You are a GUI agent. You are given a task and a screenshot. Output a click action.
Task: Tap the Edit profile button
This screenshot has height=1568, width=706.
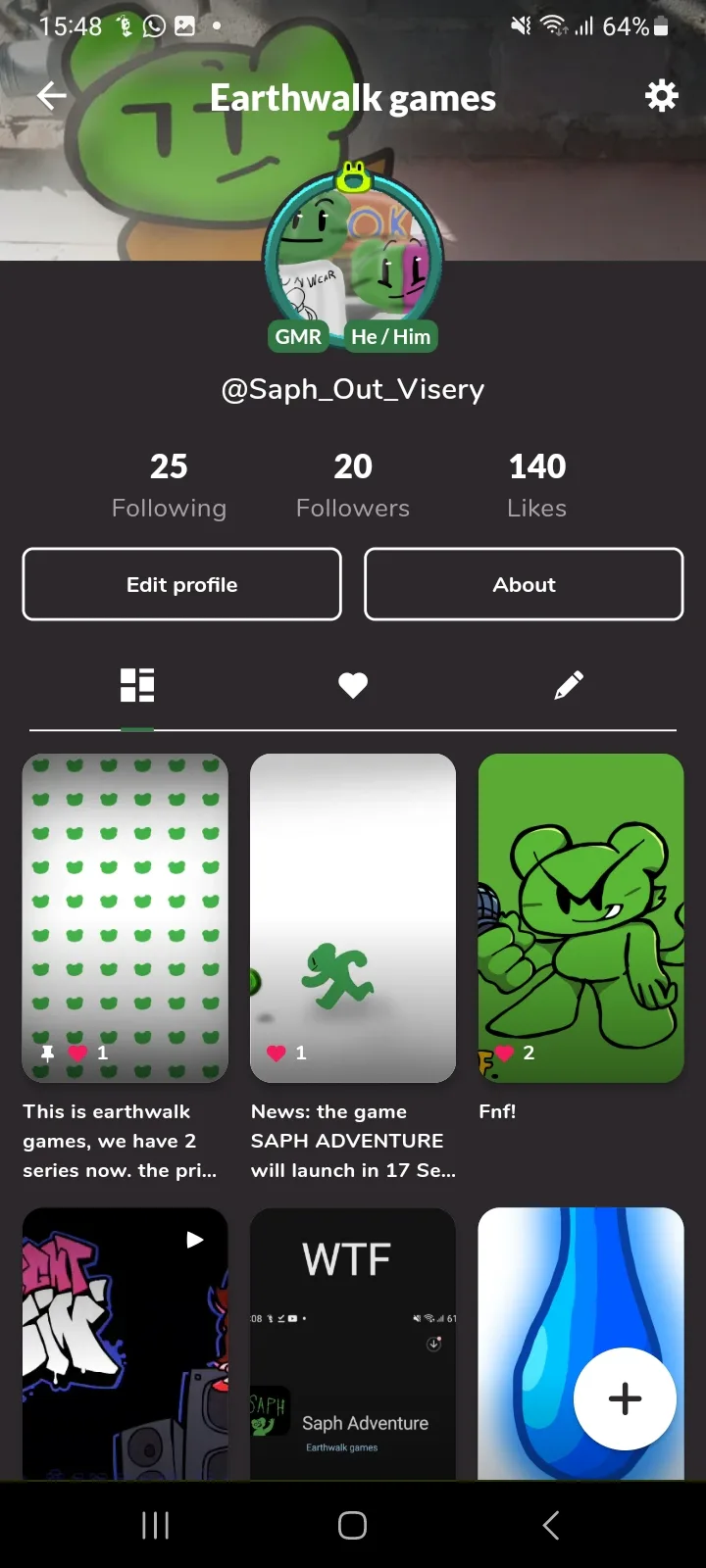click(x=182, y=584)
